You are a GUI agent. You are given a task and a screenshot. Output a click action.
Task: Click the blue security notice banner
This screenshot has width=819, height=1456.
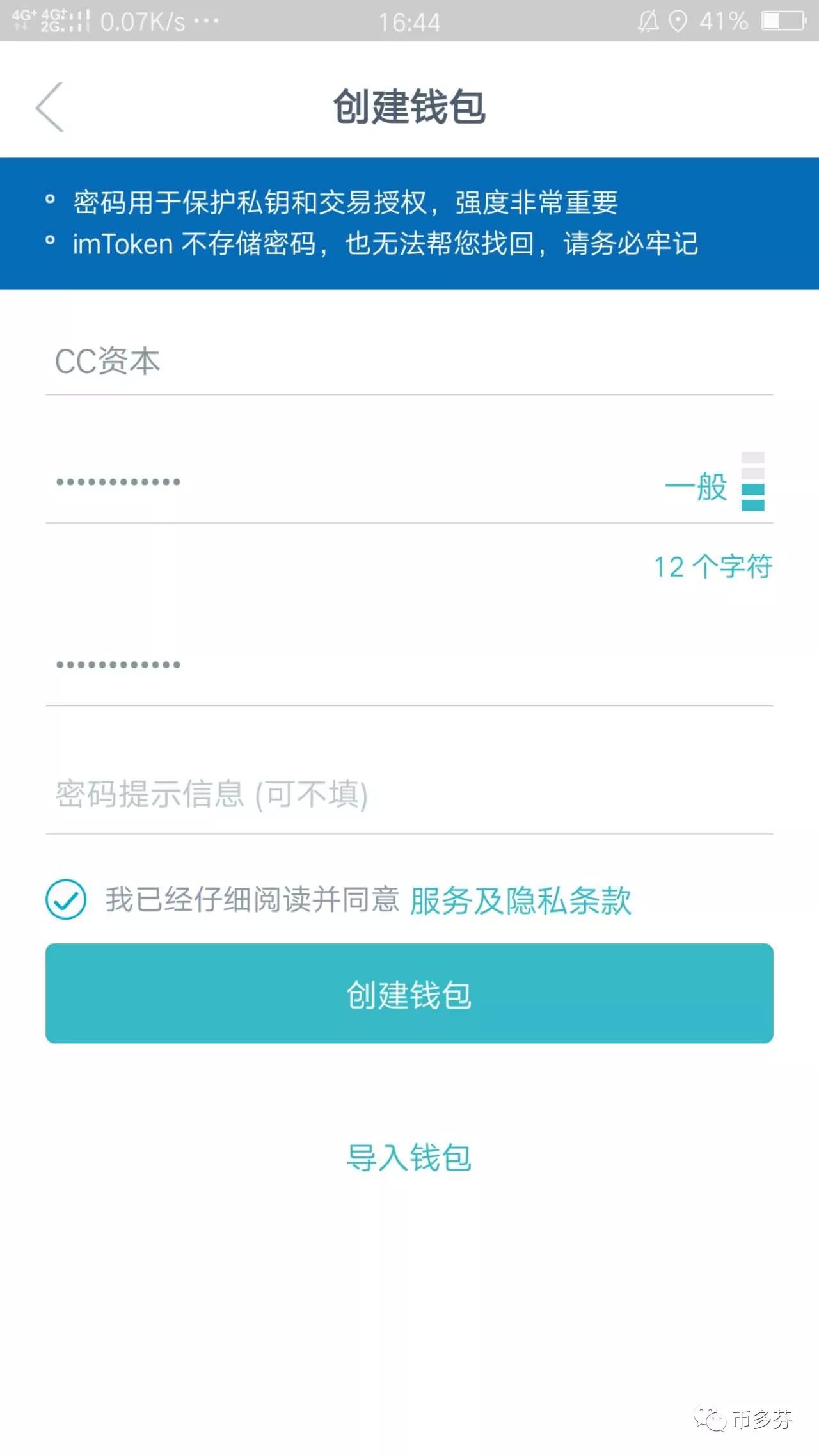409,222
